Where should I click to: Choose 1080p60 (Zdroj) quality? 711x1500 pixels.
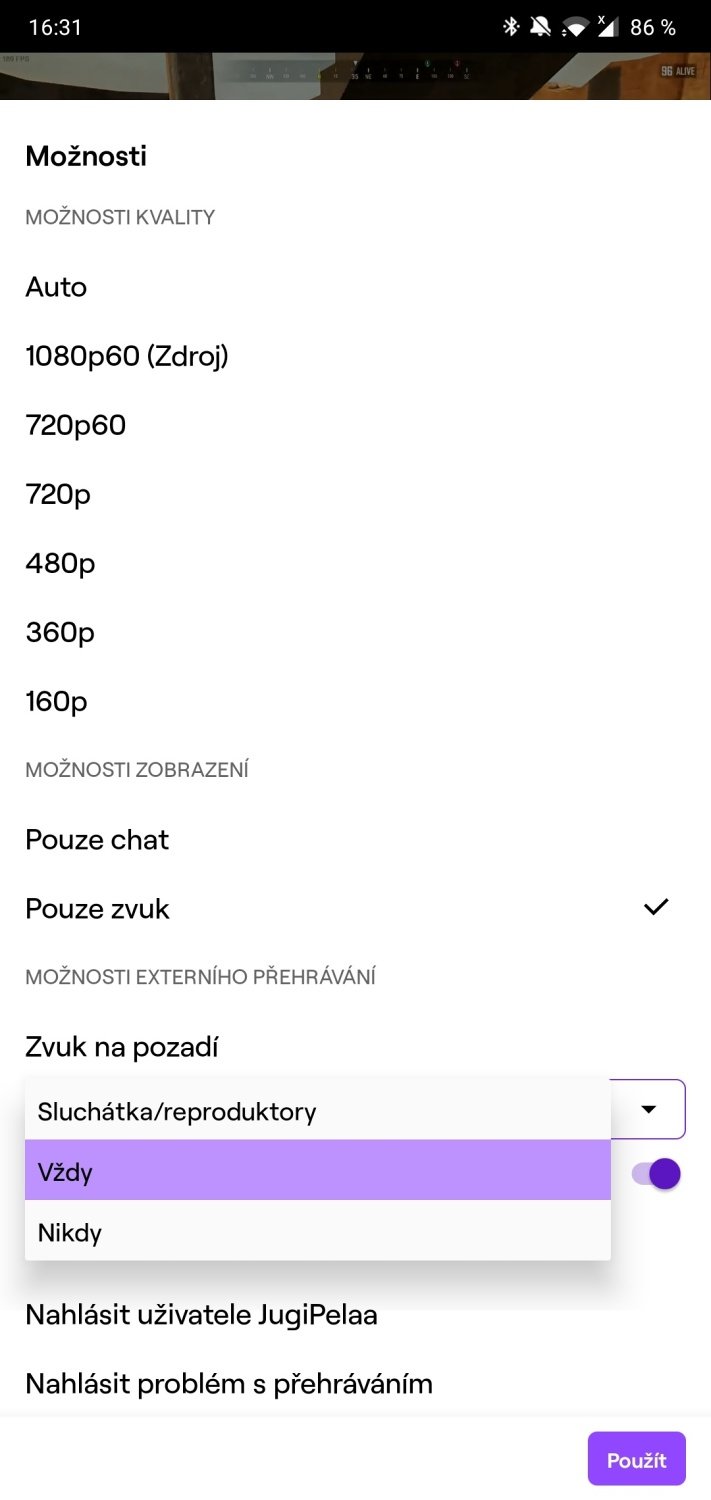coord(355,356)
